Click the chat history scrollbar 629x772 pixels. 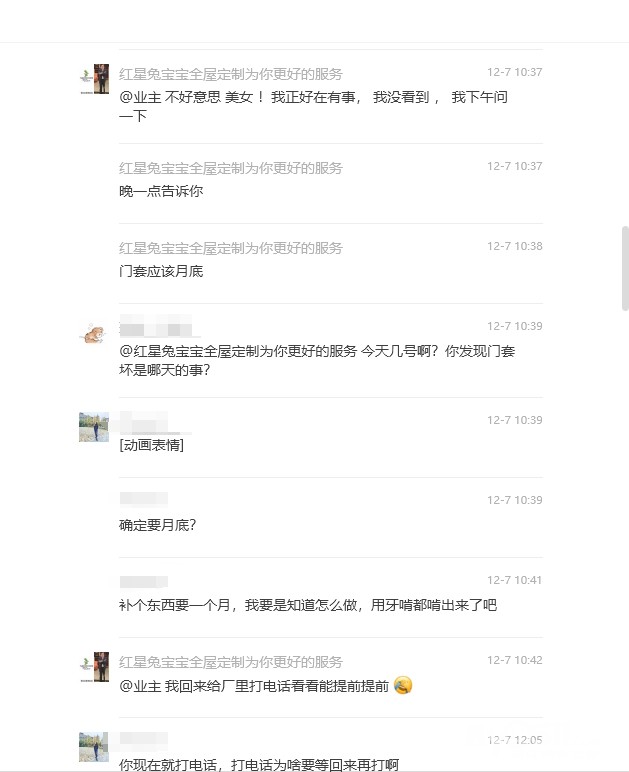coord(625,268)
